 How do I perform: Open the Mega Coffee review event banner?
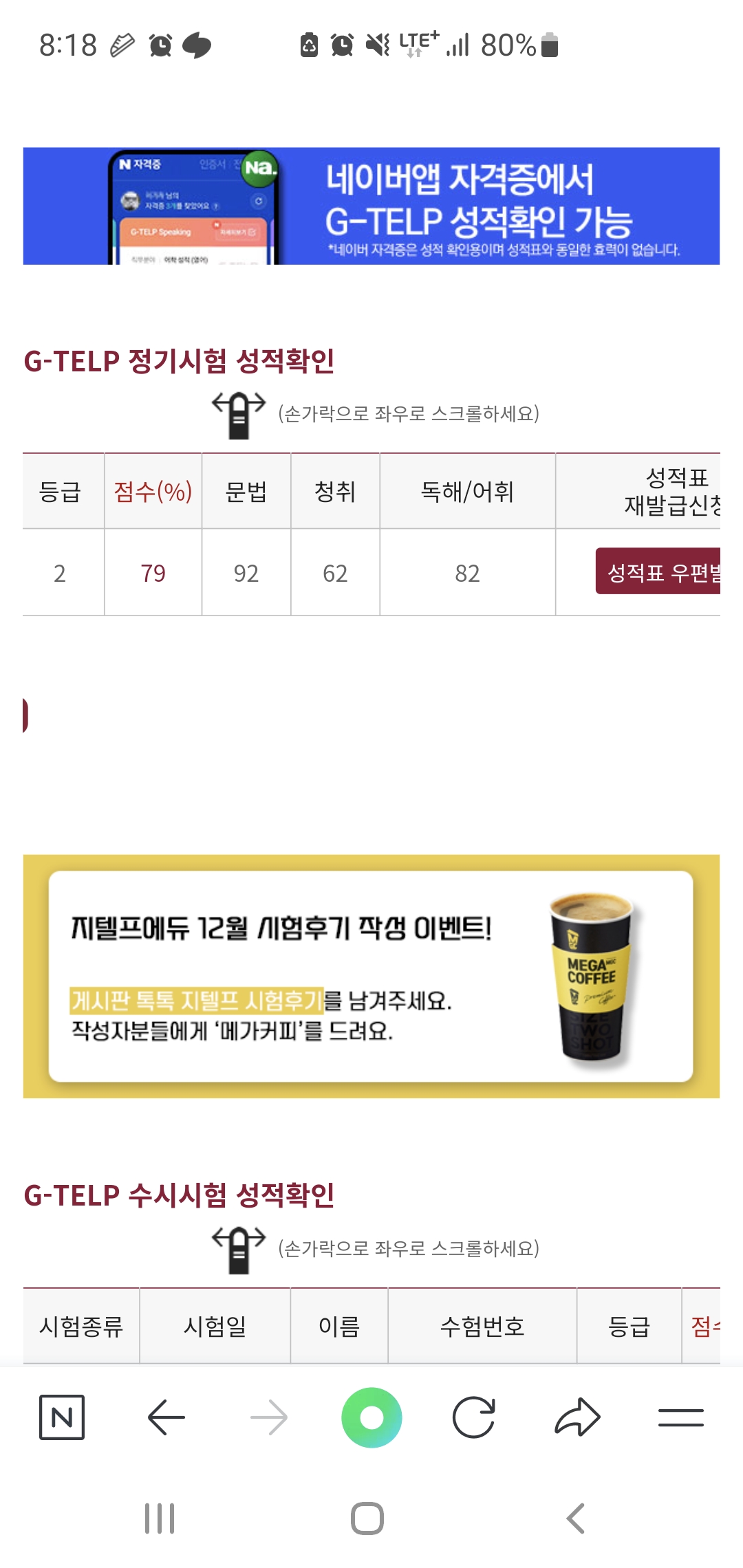point(371,977)
